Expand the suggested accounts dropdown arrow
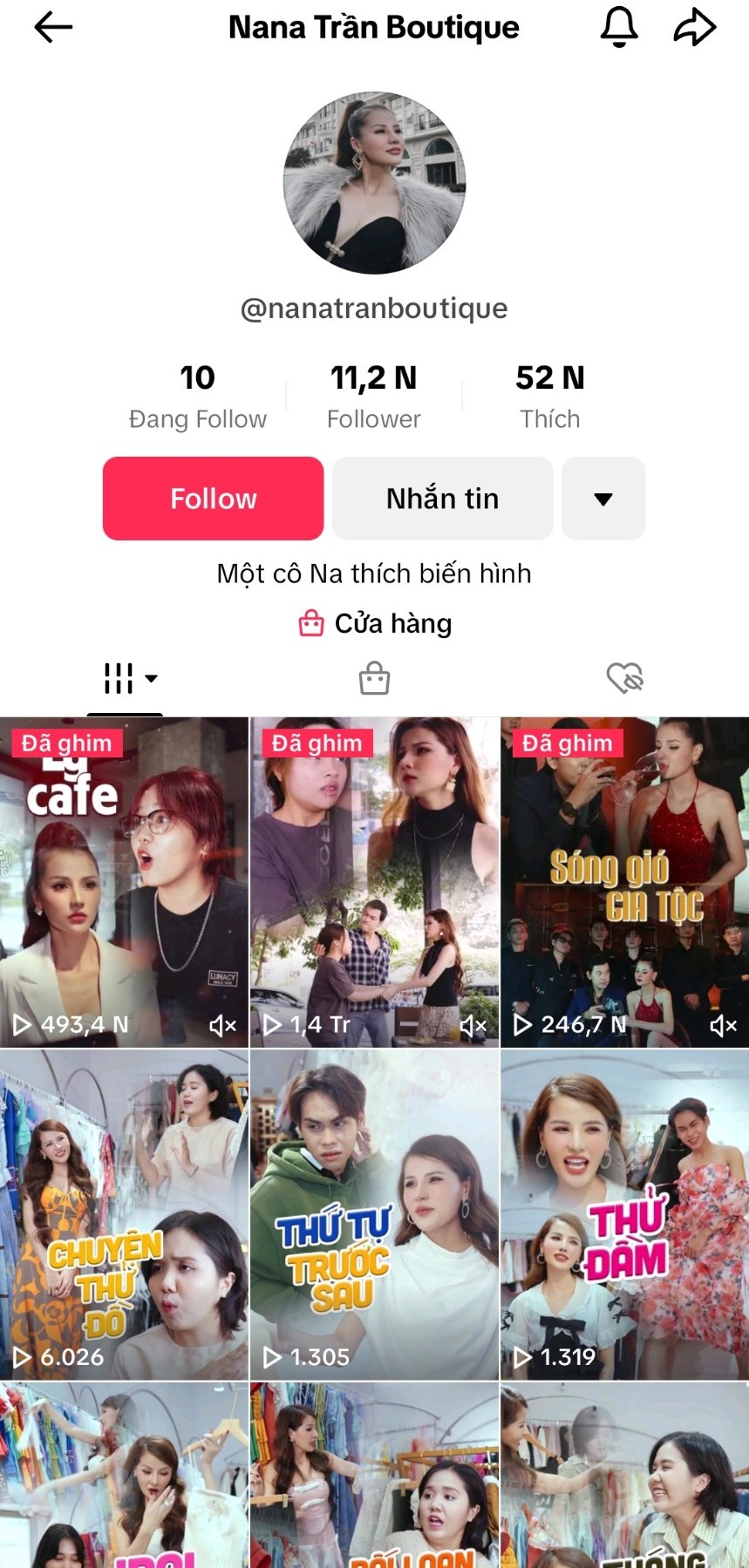This screenshot has height=1568, width=749. pos(603,499)
